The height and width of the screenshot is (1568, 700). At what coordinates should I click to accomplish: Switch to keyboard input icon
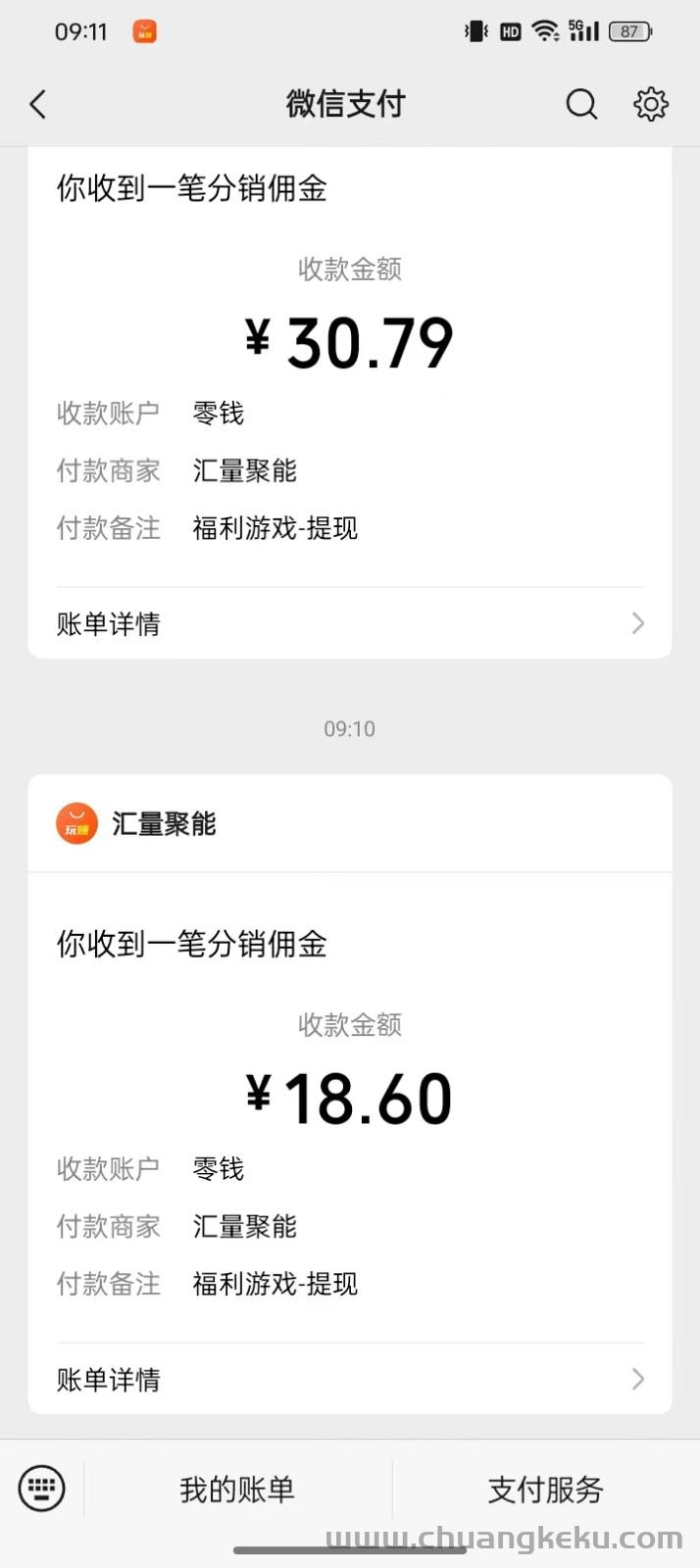click(x=42, y=1489)
